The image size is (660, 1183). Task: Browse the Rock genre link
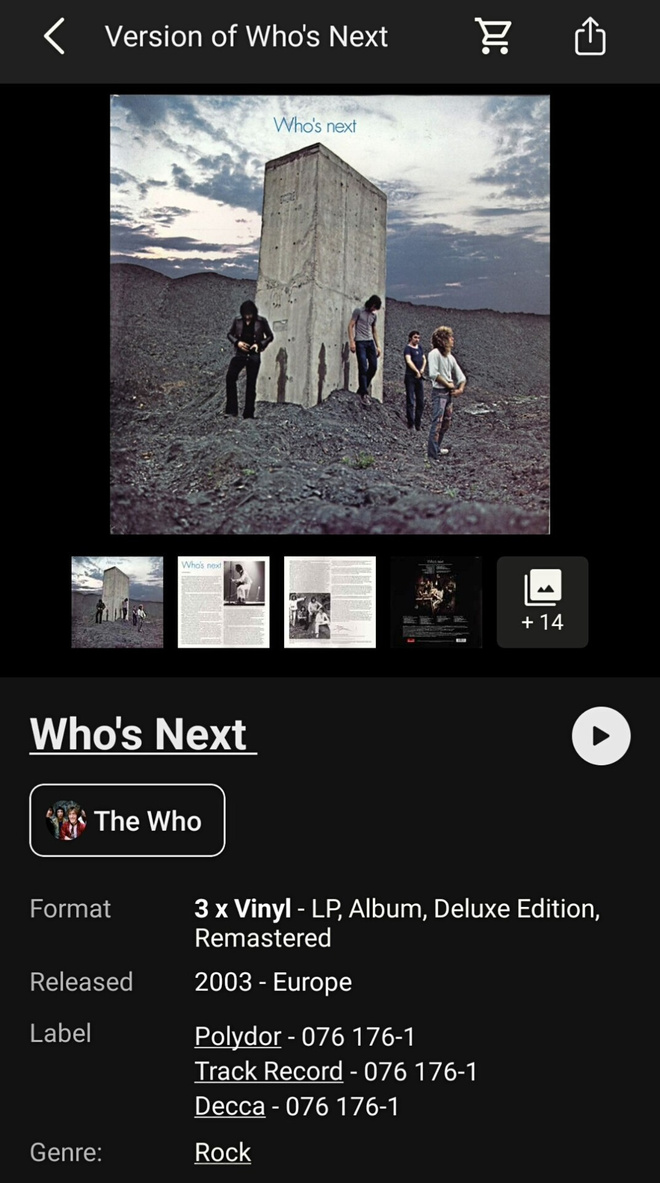tap(223, 1152)
